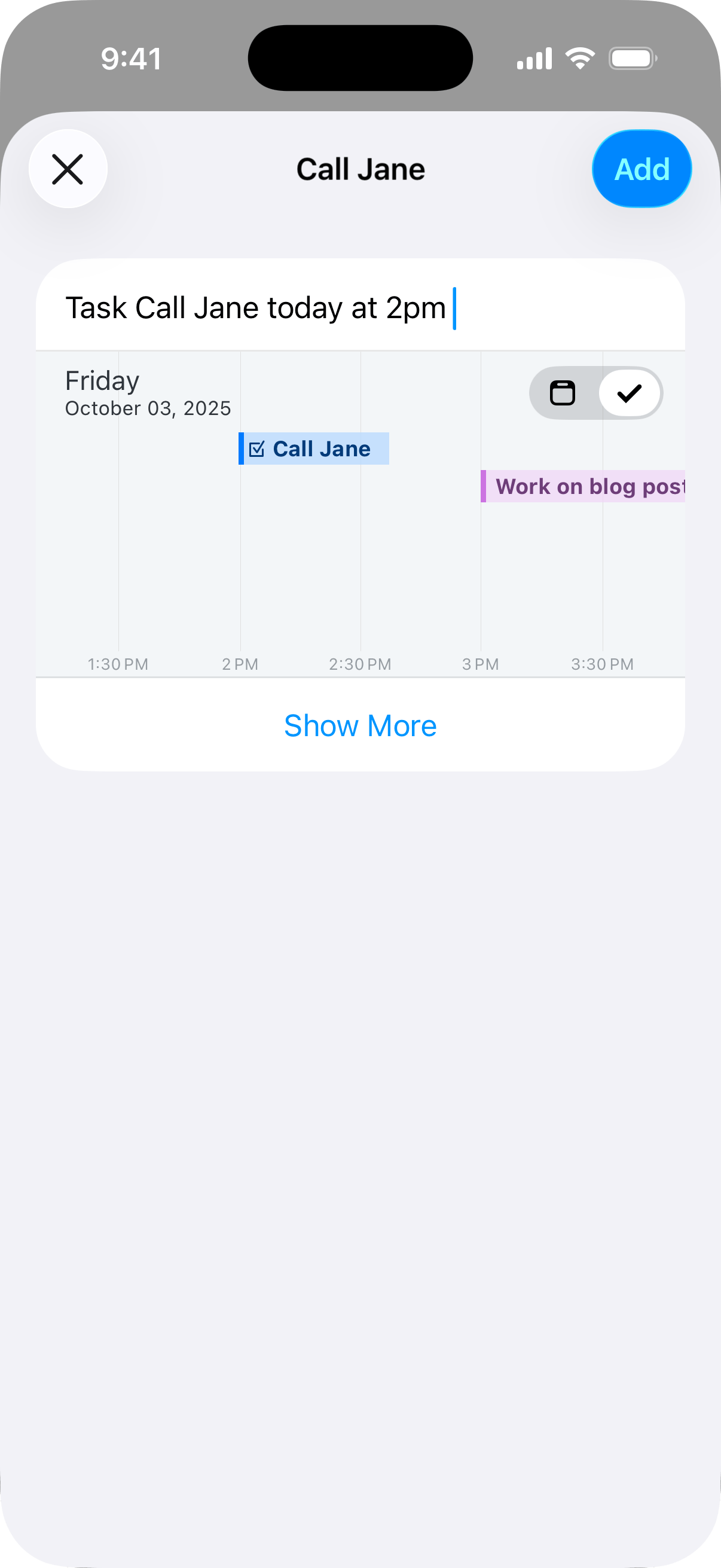Tap the task text input field
Screen dimensions: 721x1568
[359, 307]
